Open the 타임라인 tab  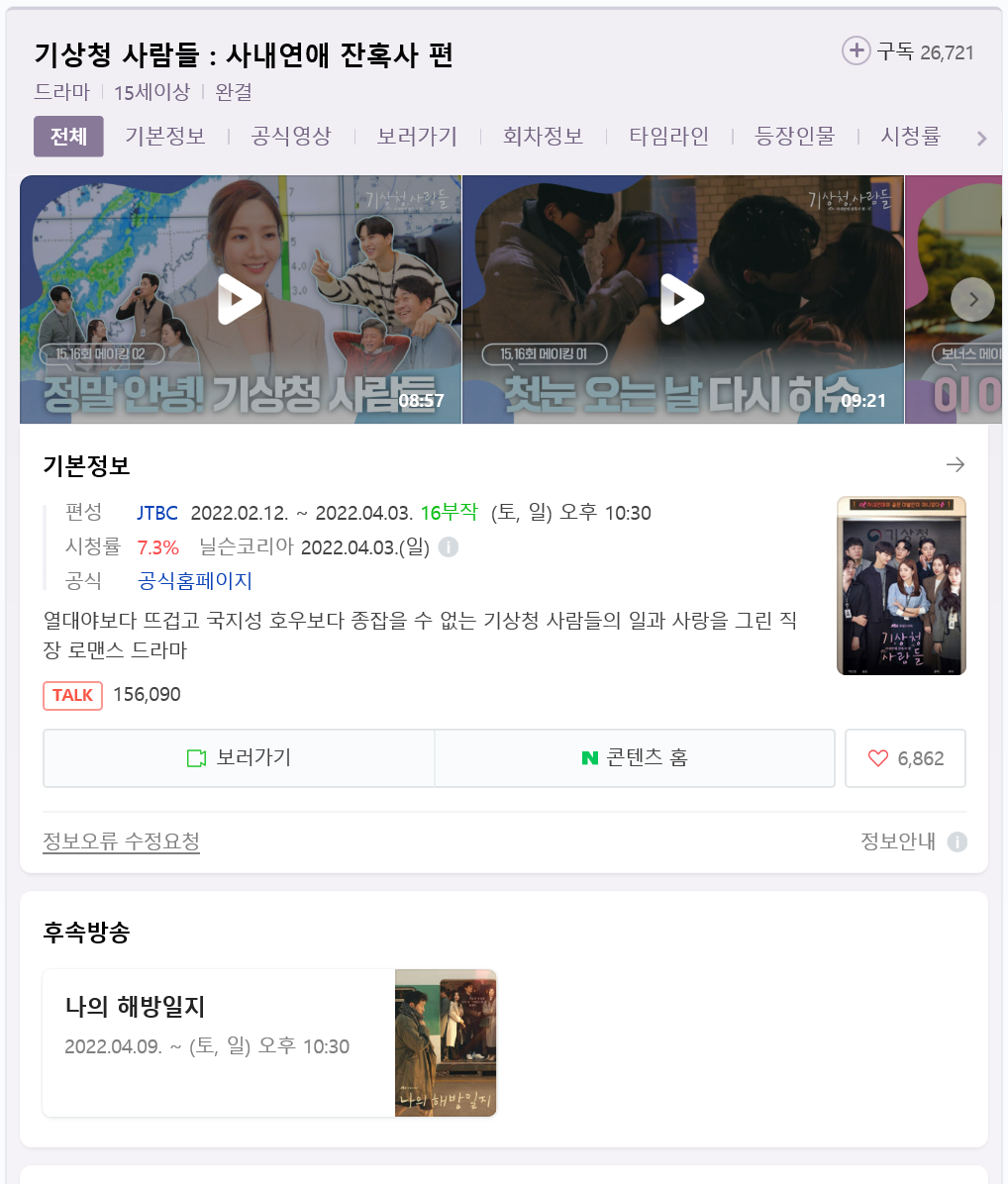(669, 137)
